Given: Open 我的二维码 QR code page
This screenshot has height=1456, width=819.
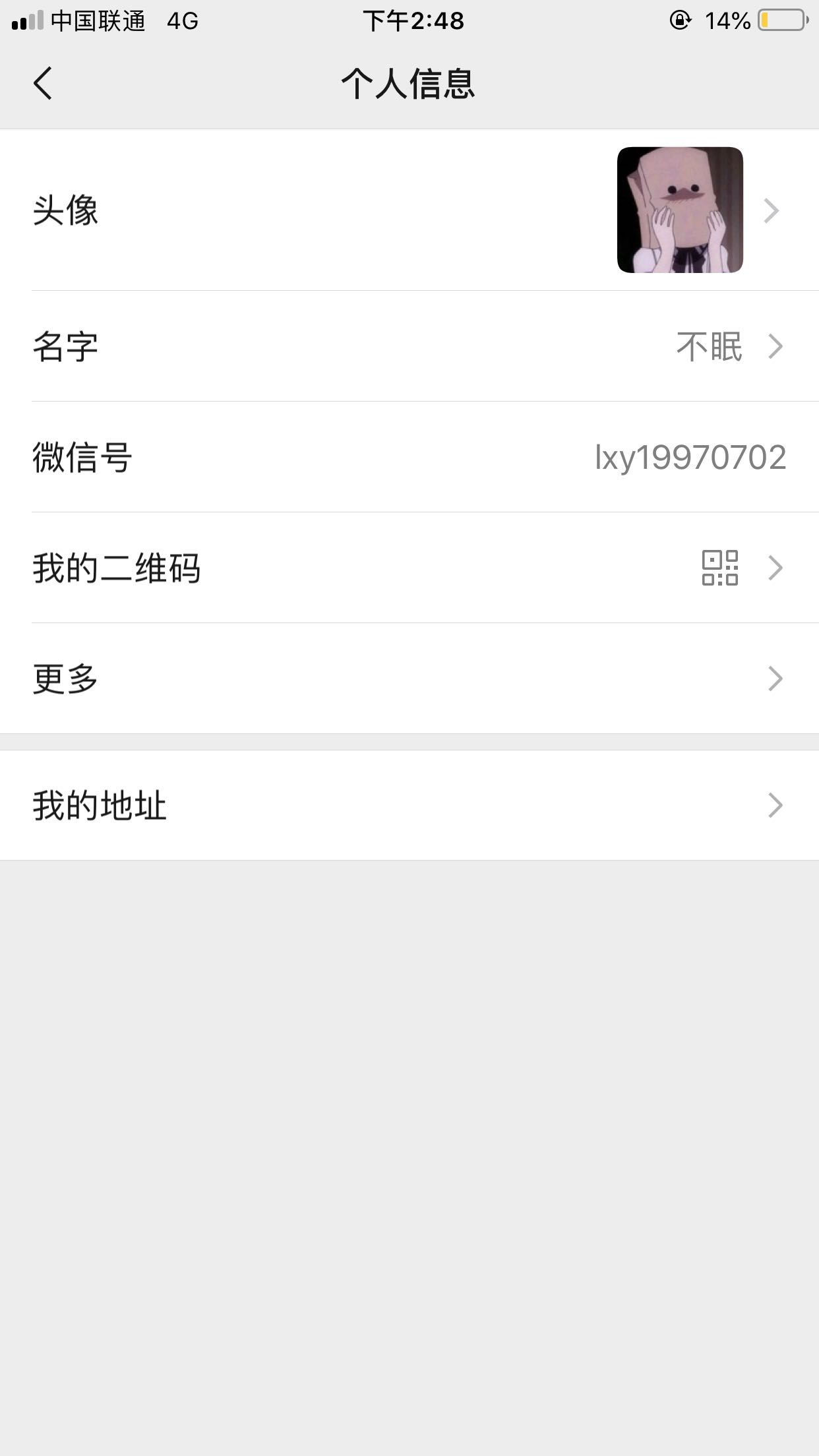Looking at the screenshot, I should (x=409, y=568).
